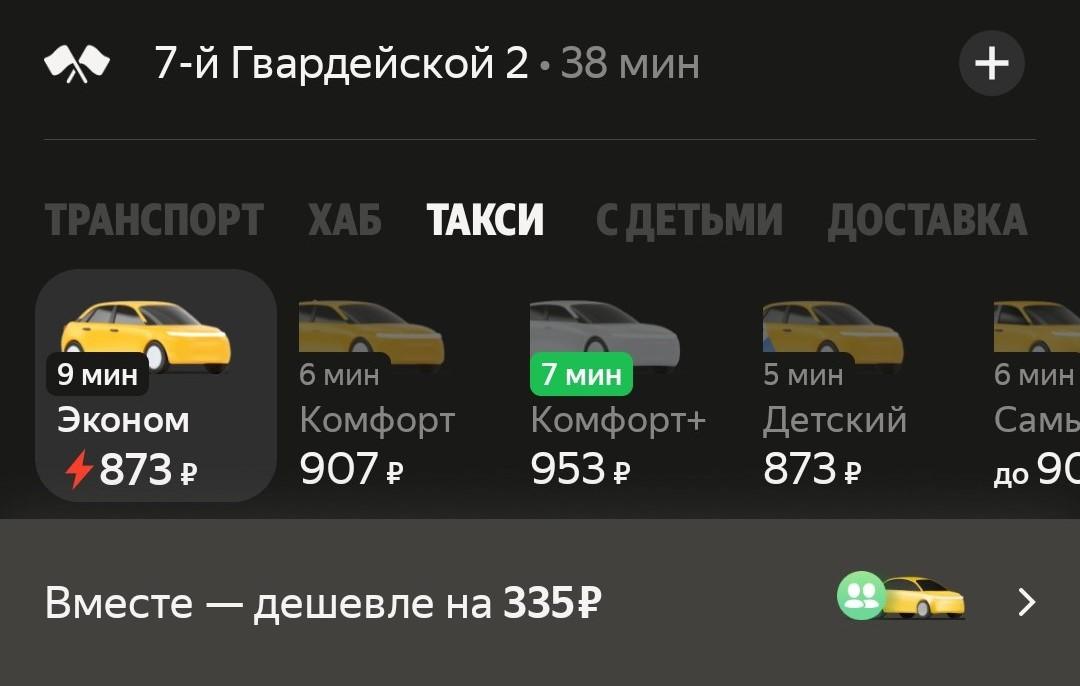The width and height of the screenshot is (1080, 686).
Task: Select the Такси tab
Action: (486, 219)
